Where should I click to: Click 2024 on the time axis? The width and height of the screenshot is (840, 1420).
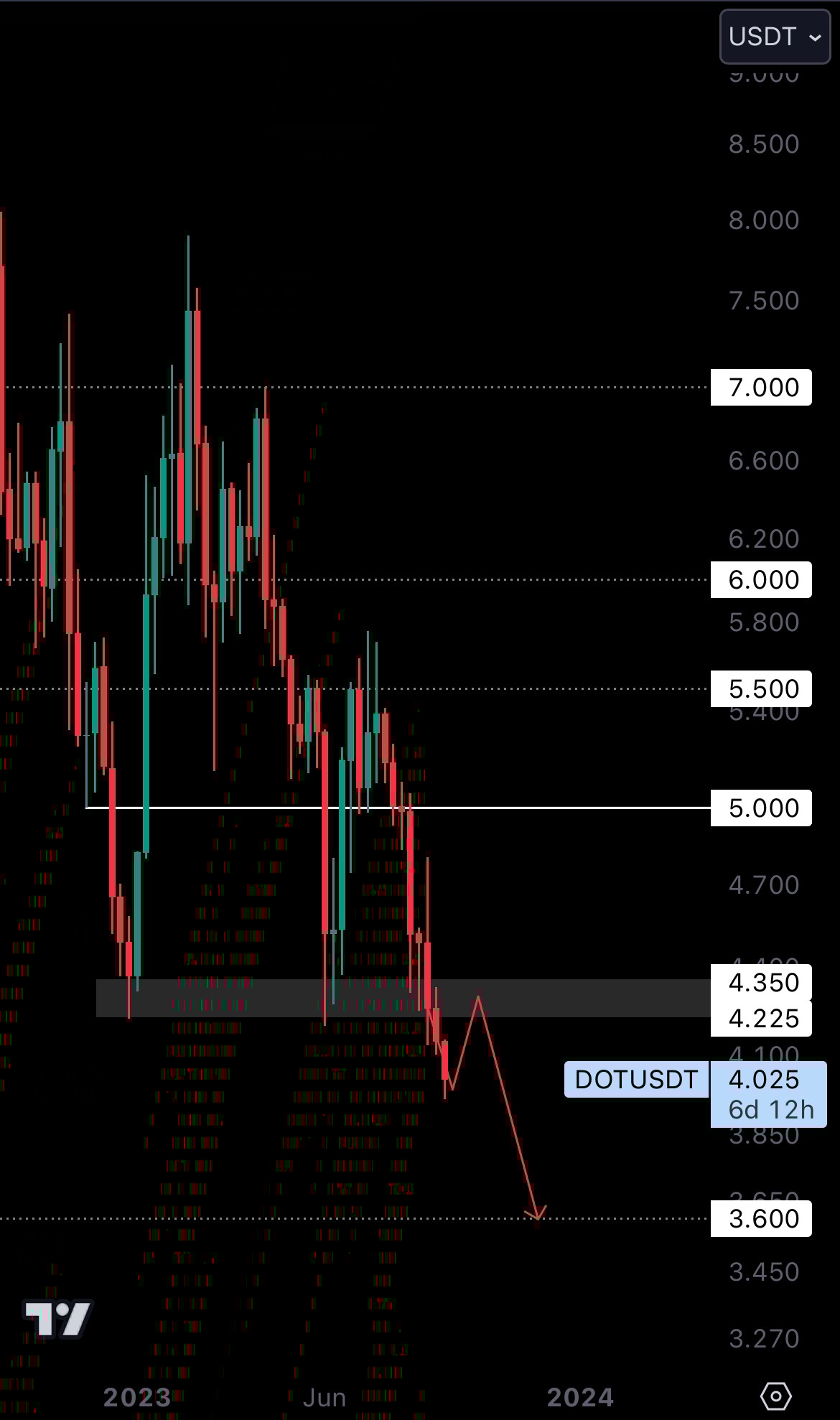point(580,1396)
